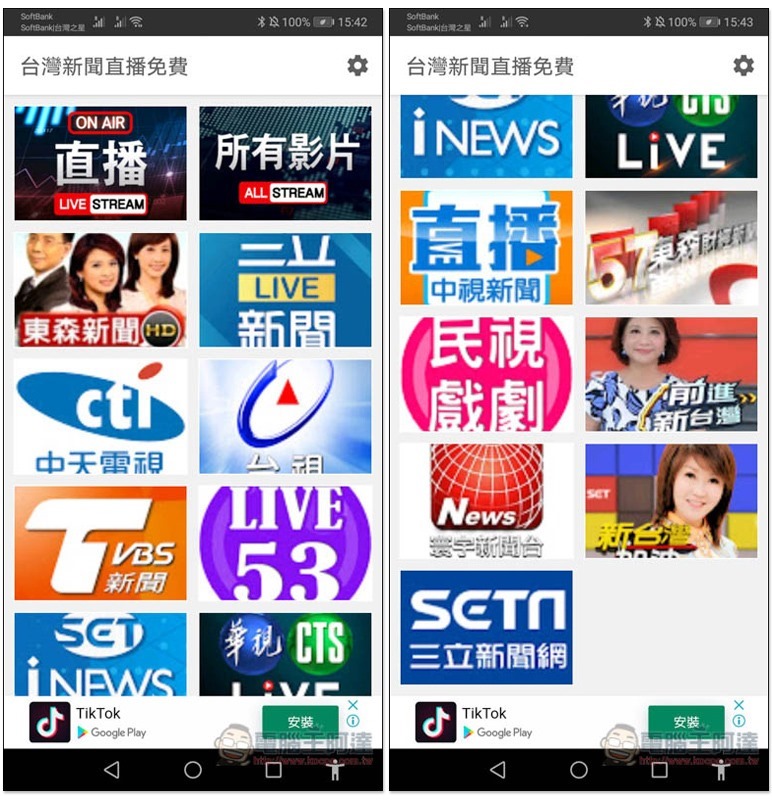The height and width of the screenshot is (800, 772).
Task: Select the 寰宇新聞台 channel tile
Action: [486, 500]
